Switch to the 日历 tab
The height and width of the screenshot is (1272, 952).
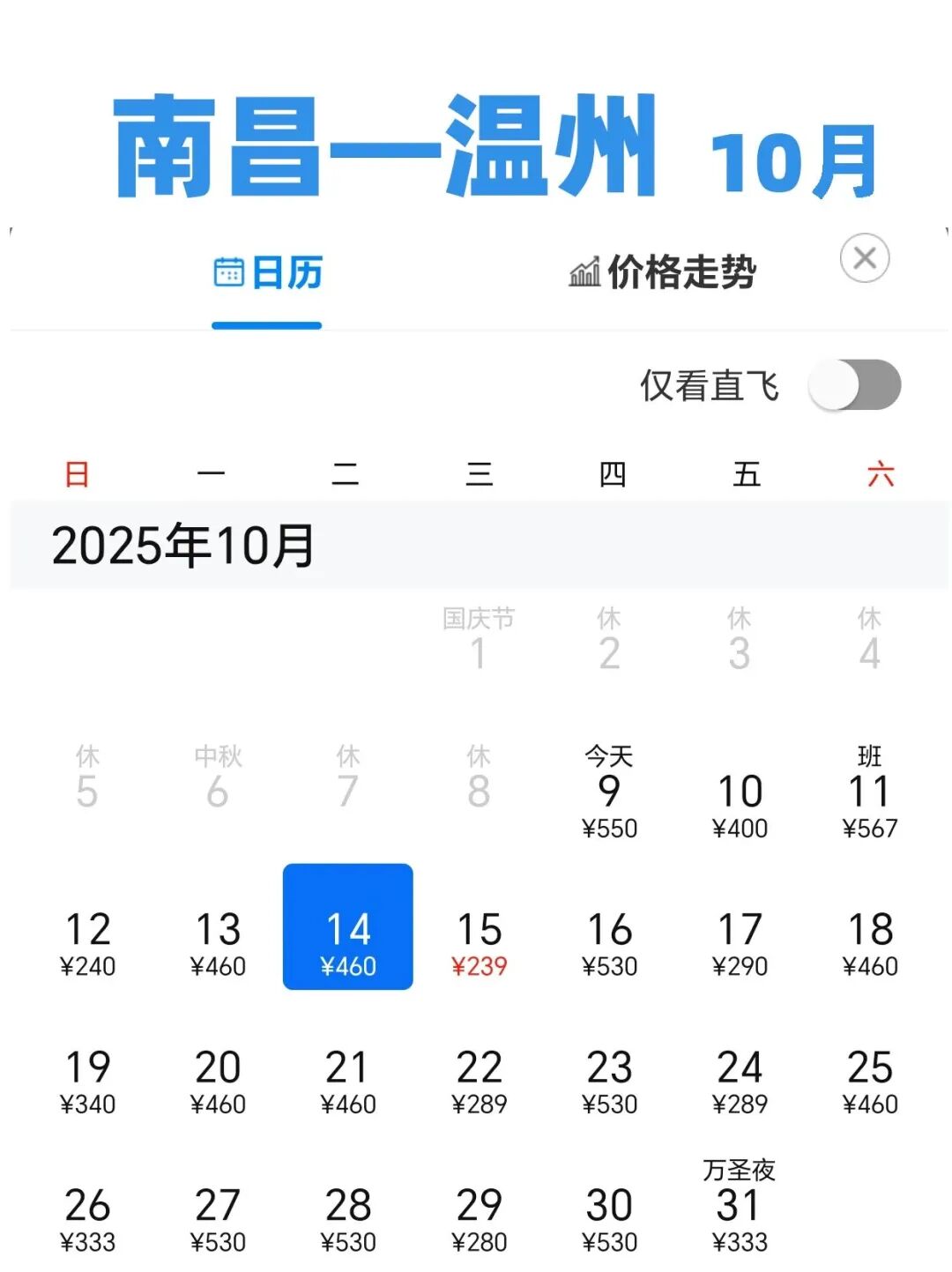[x=267, y=273]
